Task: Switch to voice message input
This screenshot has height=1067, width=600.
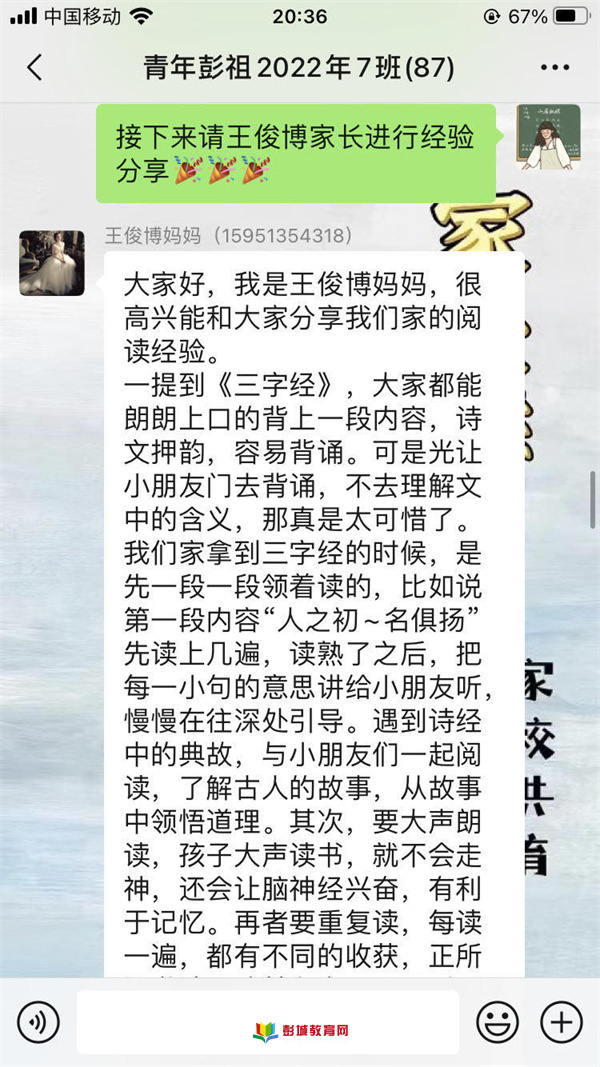Action: (38, 1021)
